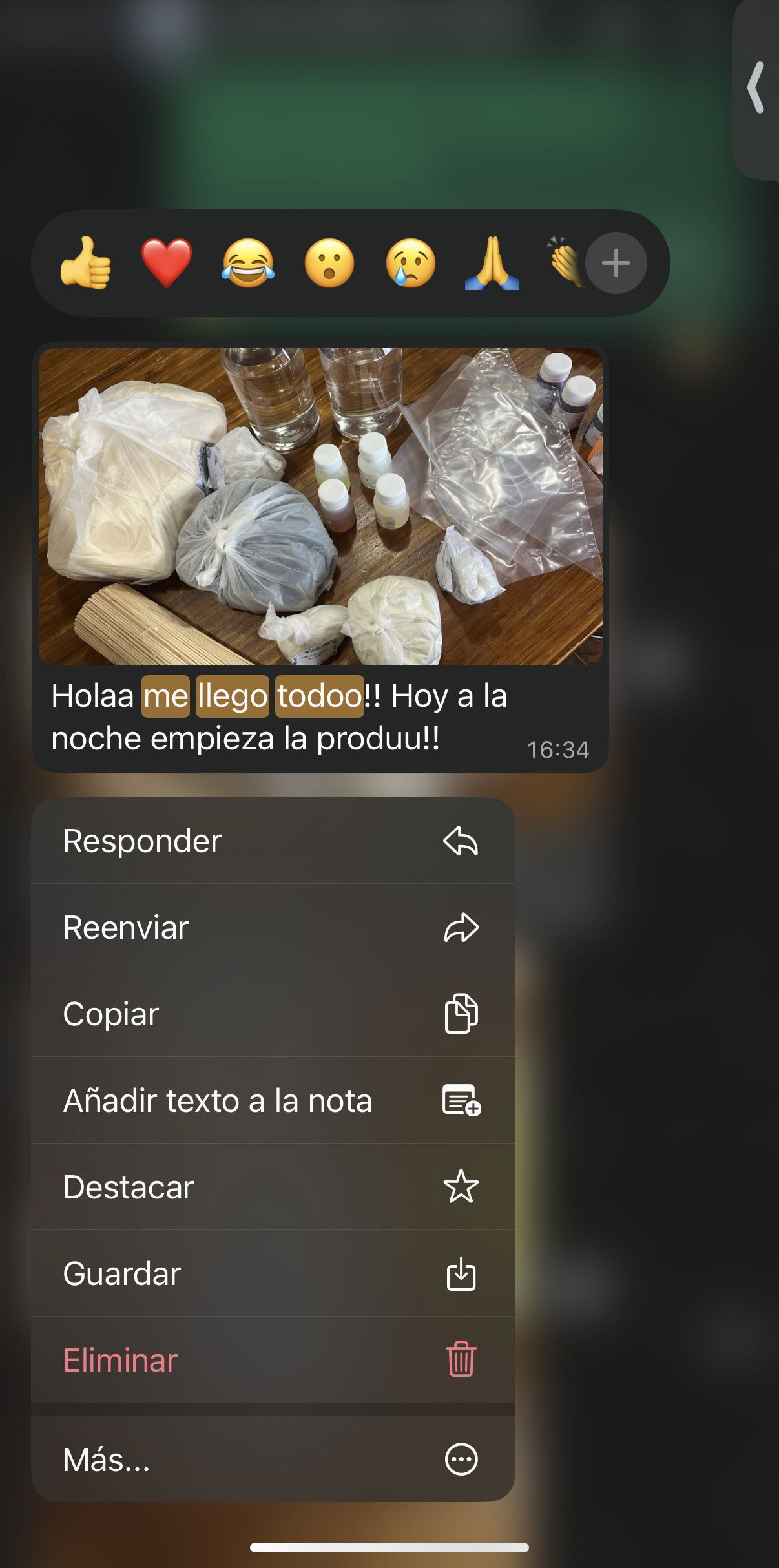
Task: React with the surprised face emoji
Action: pos(329,263)
